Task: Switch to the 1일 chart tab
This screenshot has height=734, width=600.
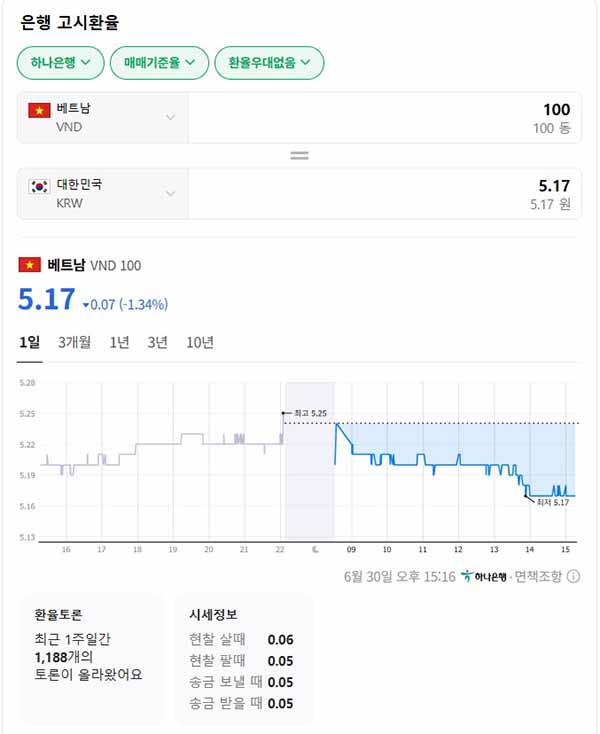Action: coord(30,342)
